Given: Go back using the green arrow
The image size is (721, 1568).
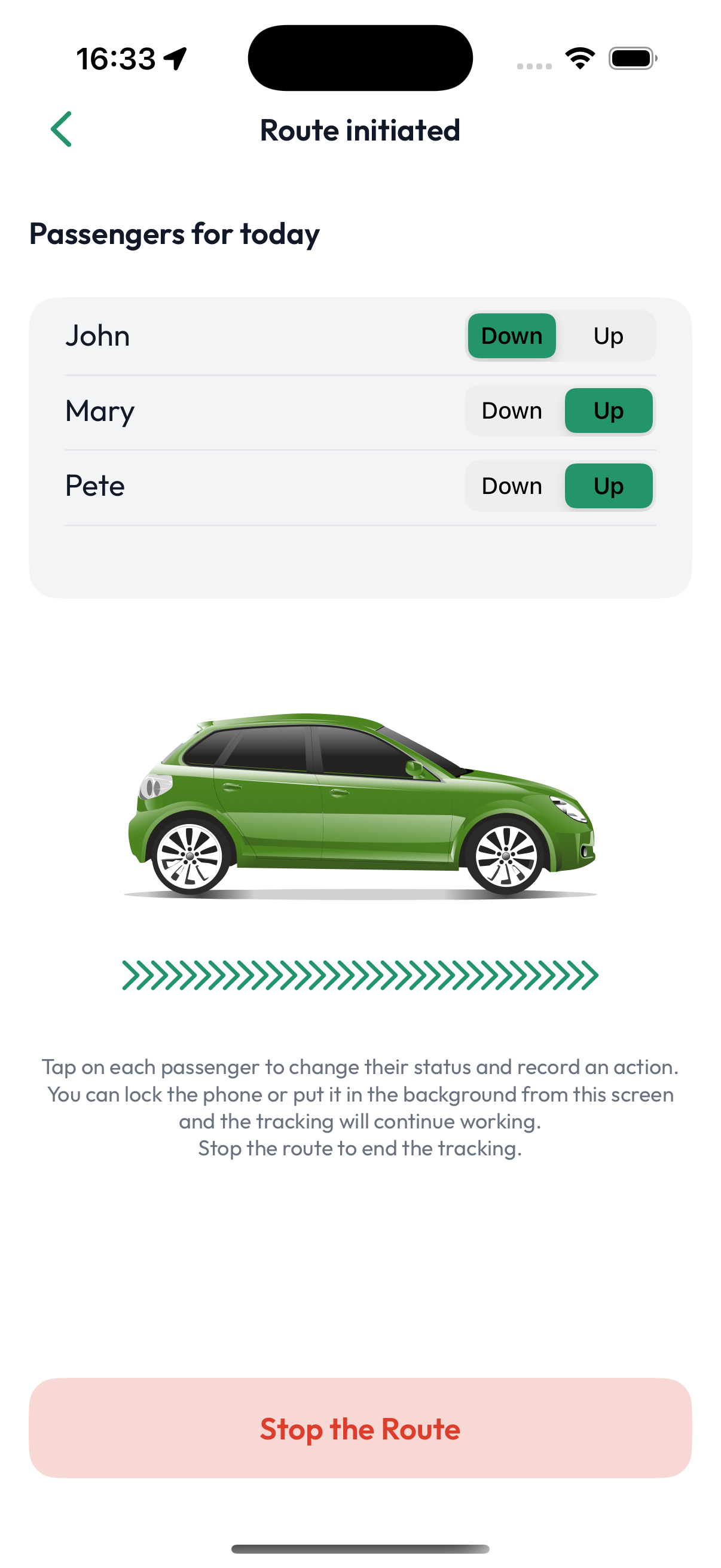Looking at the screenshot, I should (x=62, y=129).
